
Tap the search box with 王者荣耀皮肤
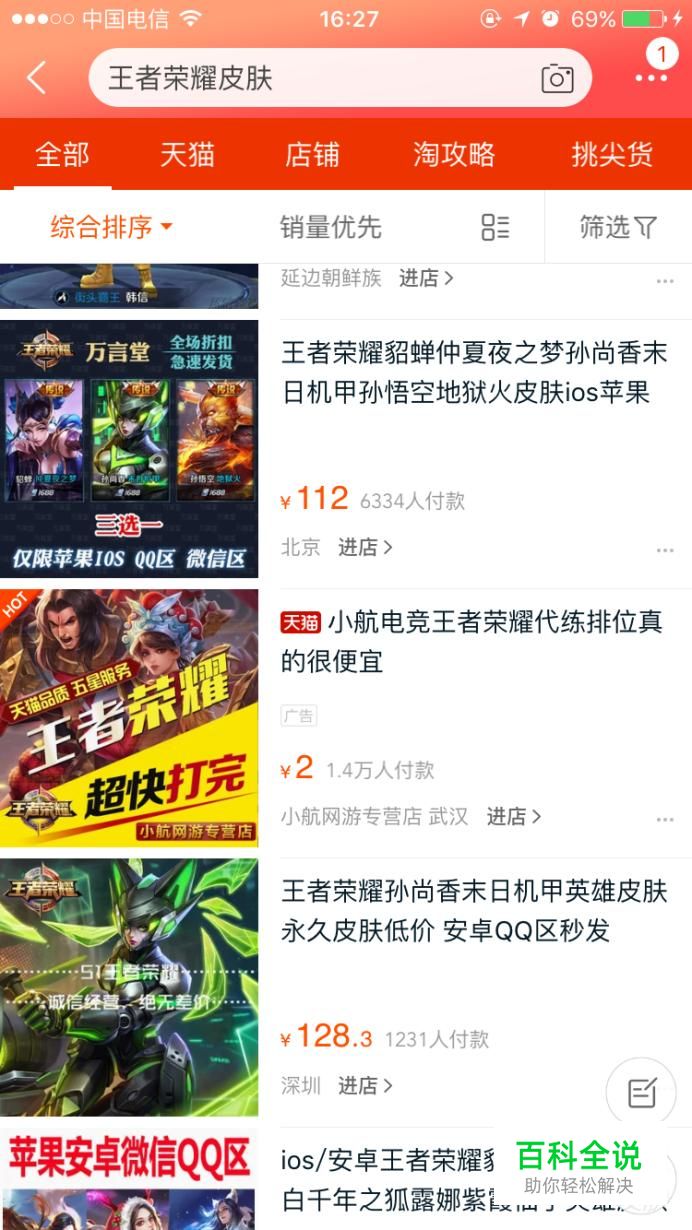(310, 78)
